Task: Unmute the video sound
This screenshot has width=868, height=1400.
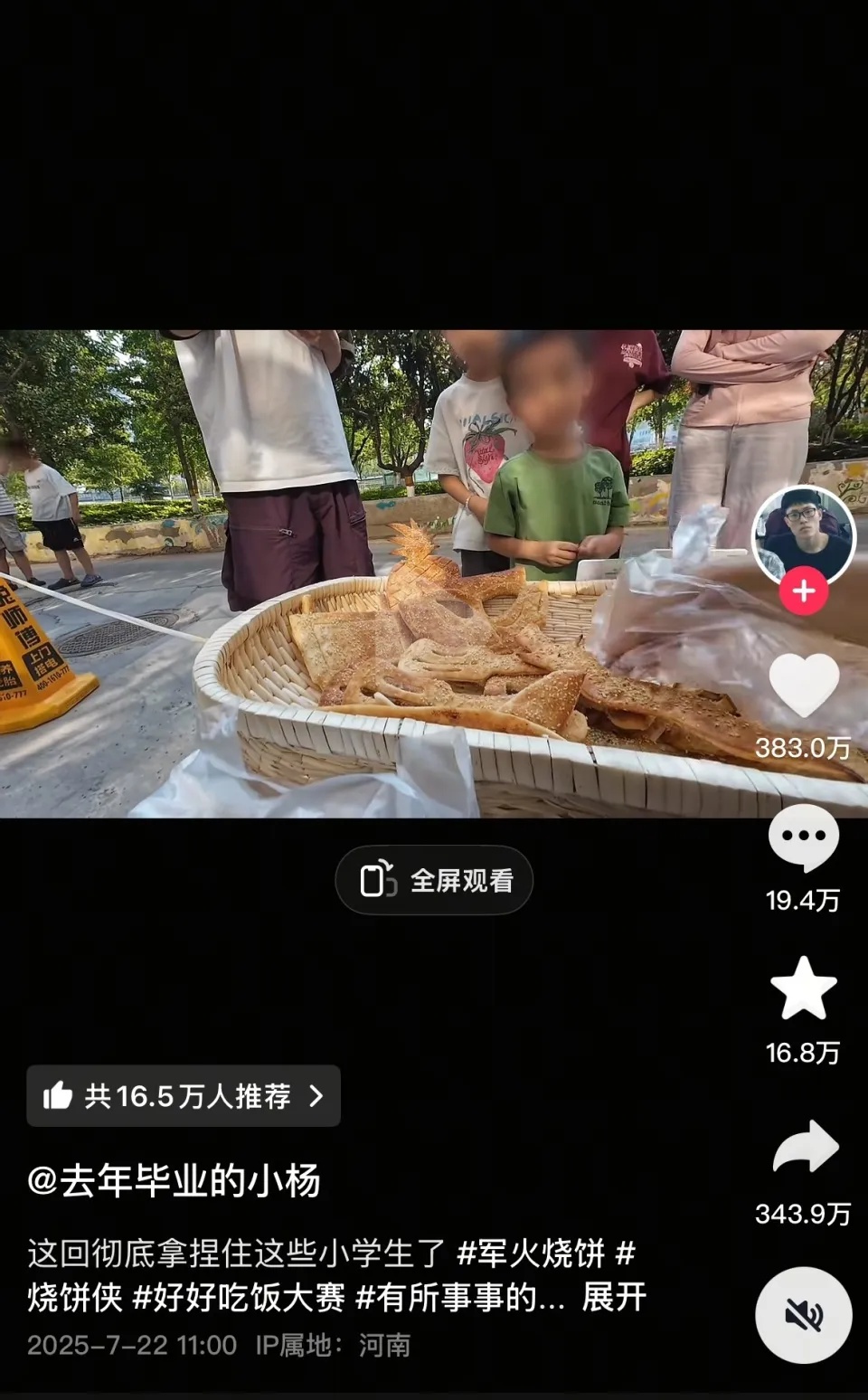Action: coord(803,1314)
